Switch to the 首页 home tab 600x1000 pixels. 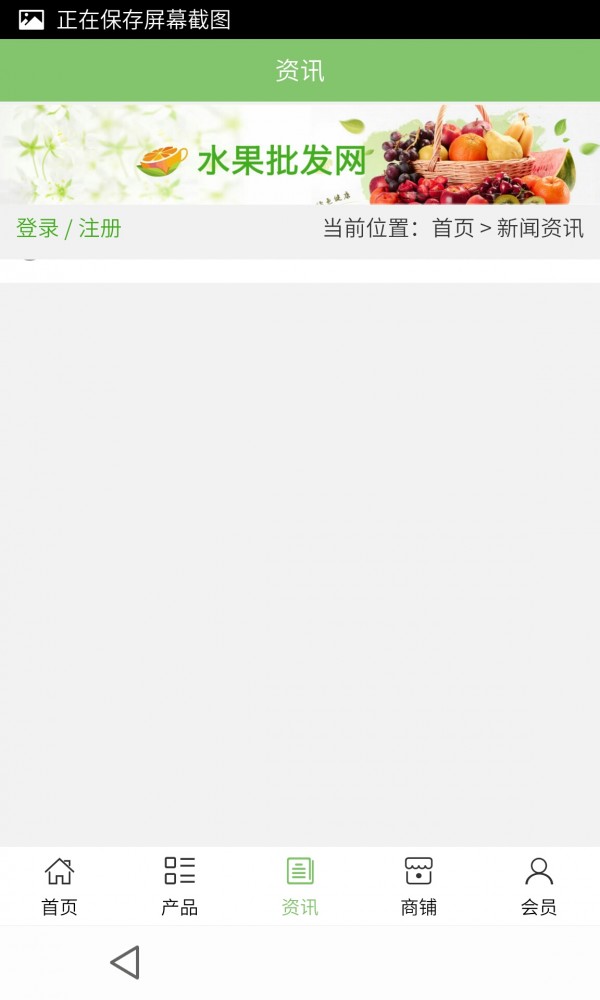coord(59,886)
